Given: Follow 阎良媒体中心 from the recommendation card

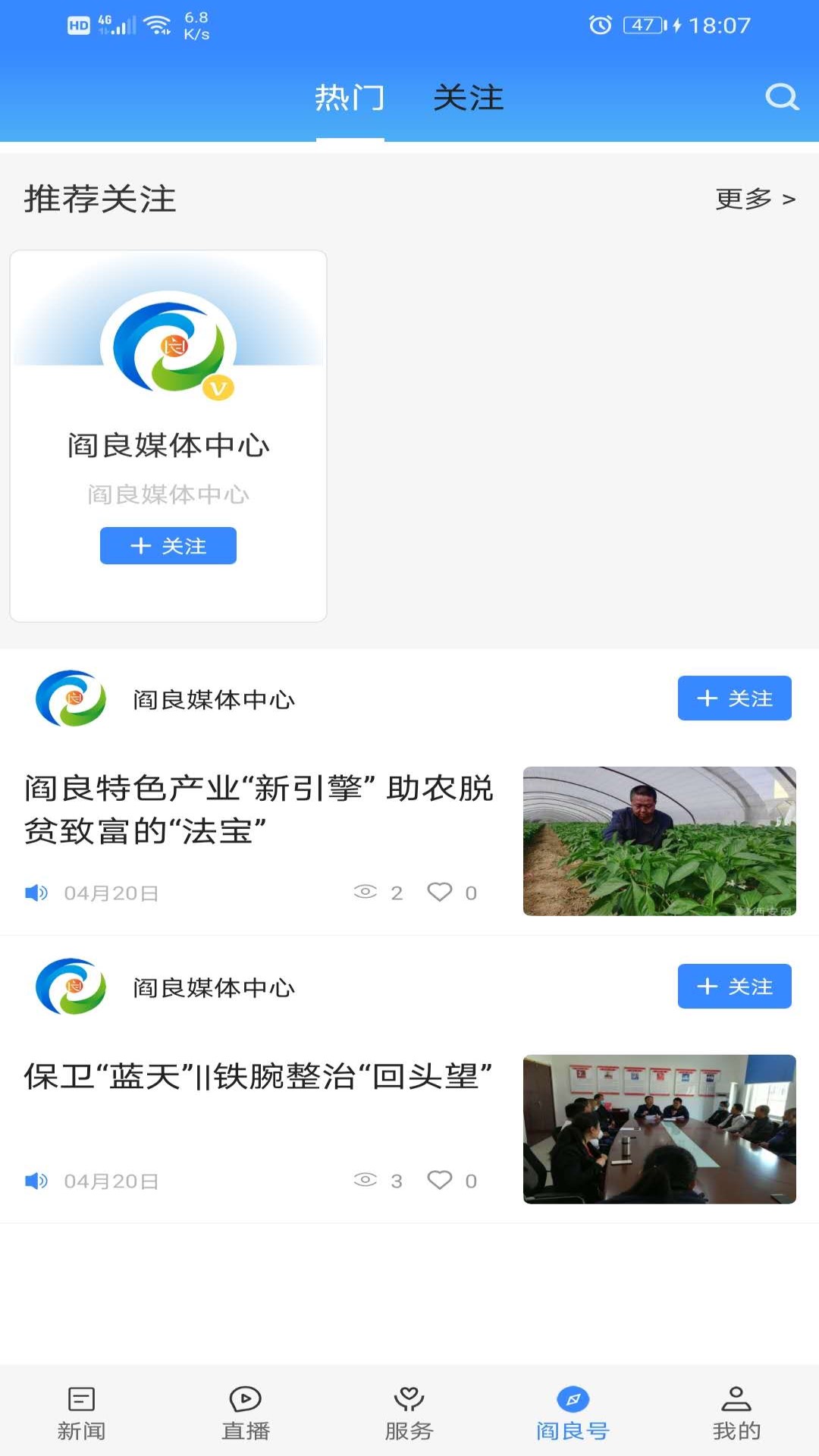Looking at the screenshot, I should click(168, 545).
